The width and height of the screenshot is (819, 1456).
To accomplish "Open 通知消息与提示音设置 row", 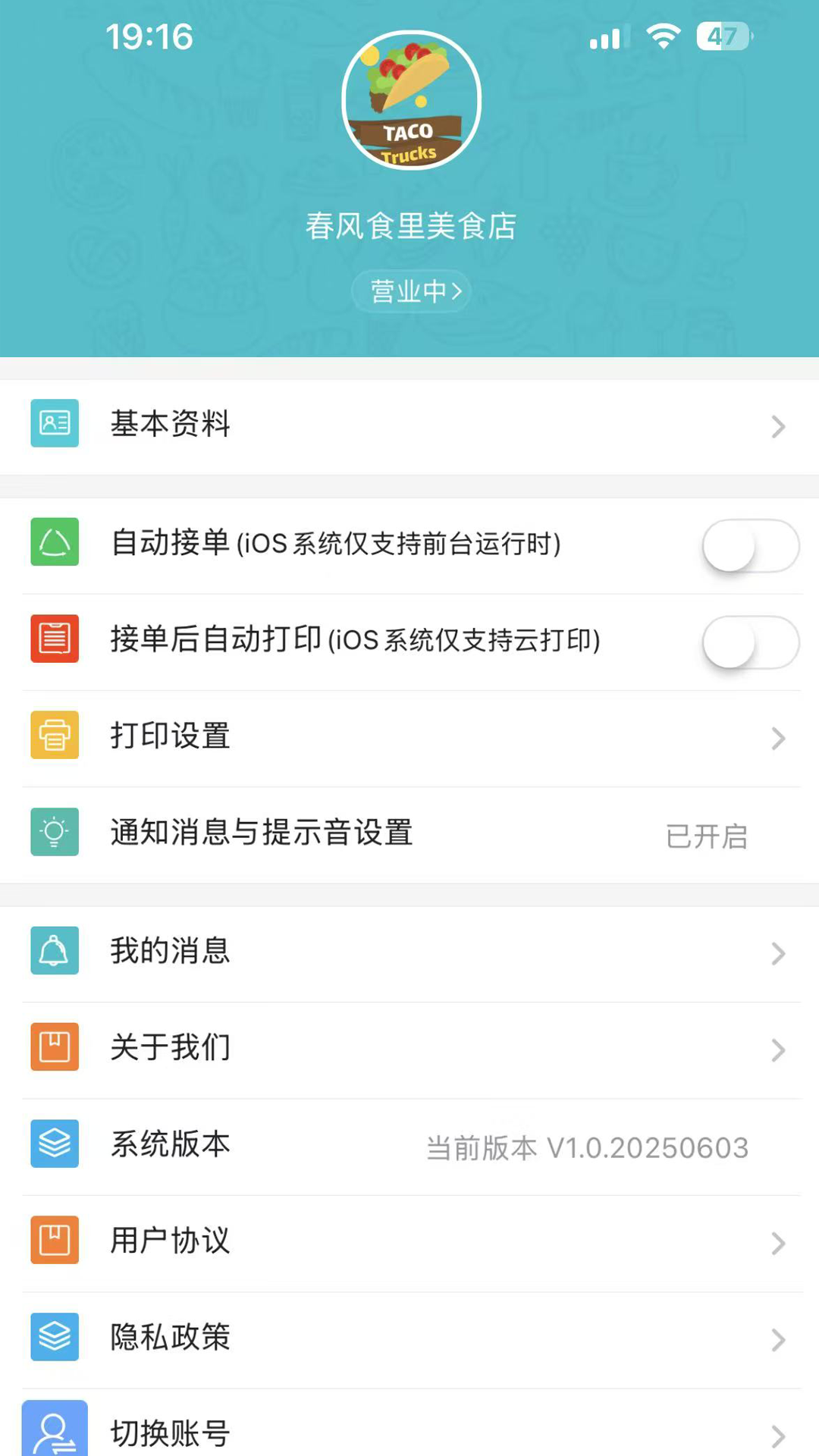I will coord(409,833).
